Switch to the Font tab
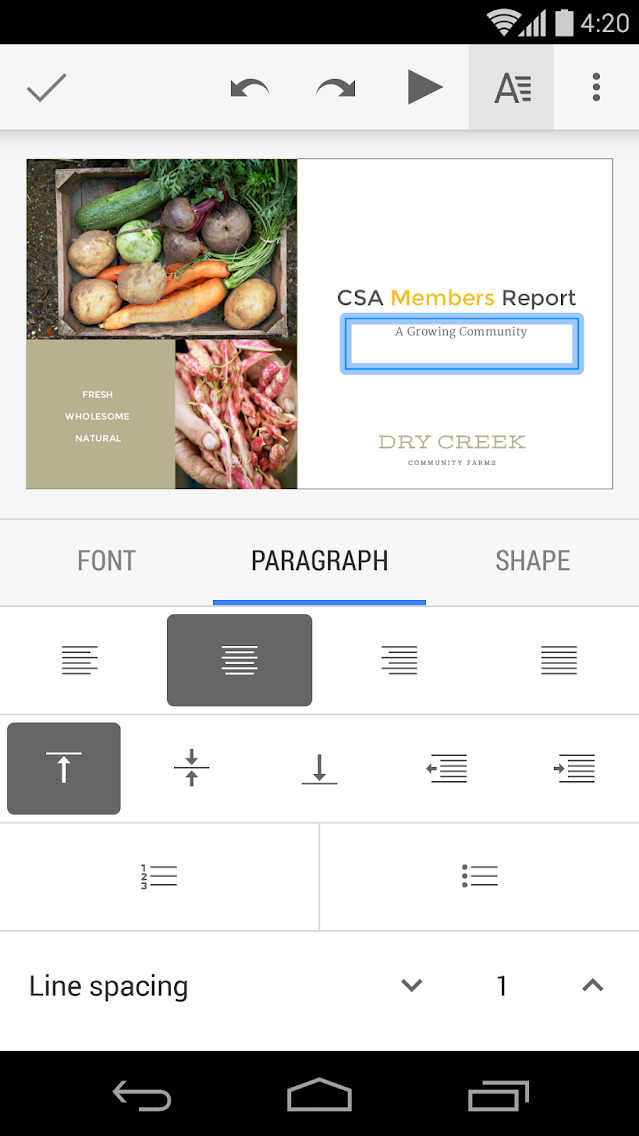Screen dimensions: 639x1136 (106, 561)
